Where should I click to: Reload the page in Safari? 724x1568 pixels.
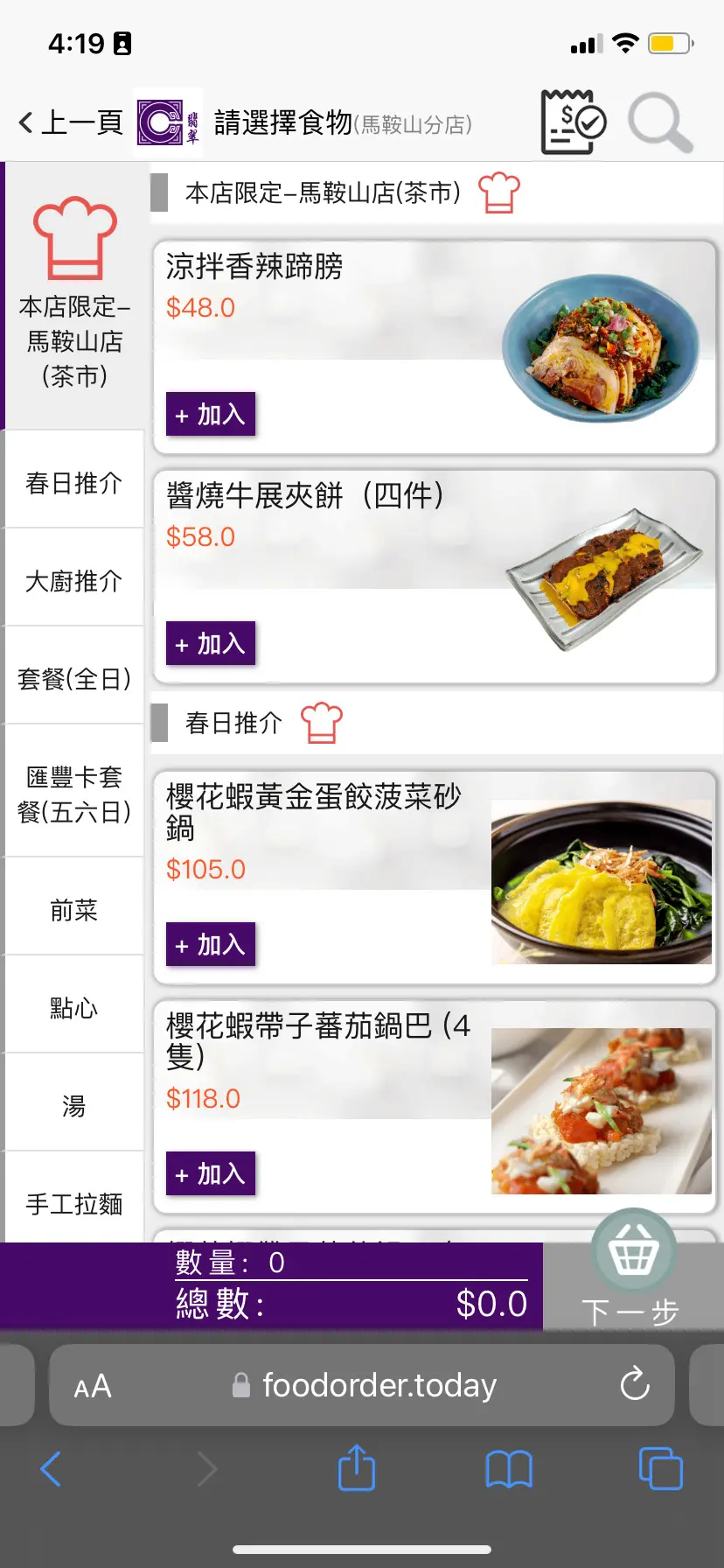(635, 1384)
